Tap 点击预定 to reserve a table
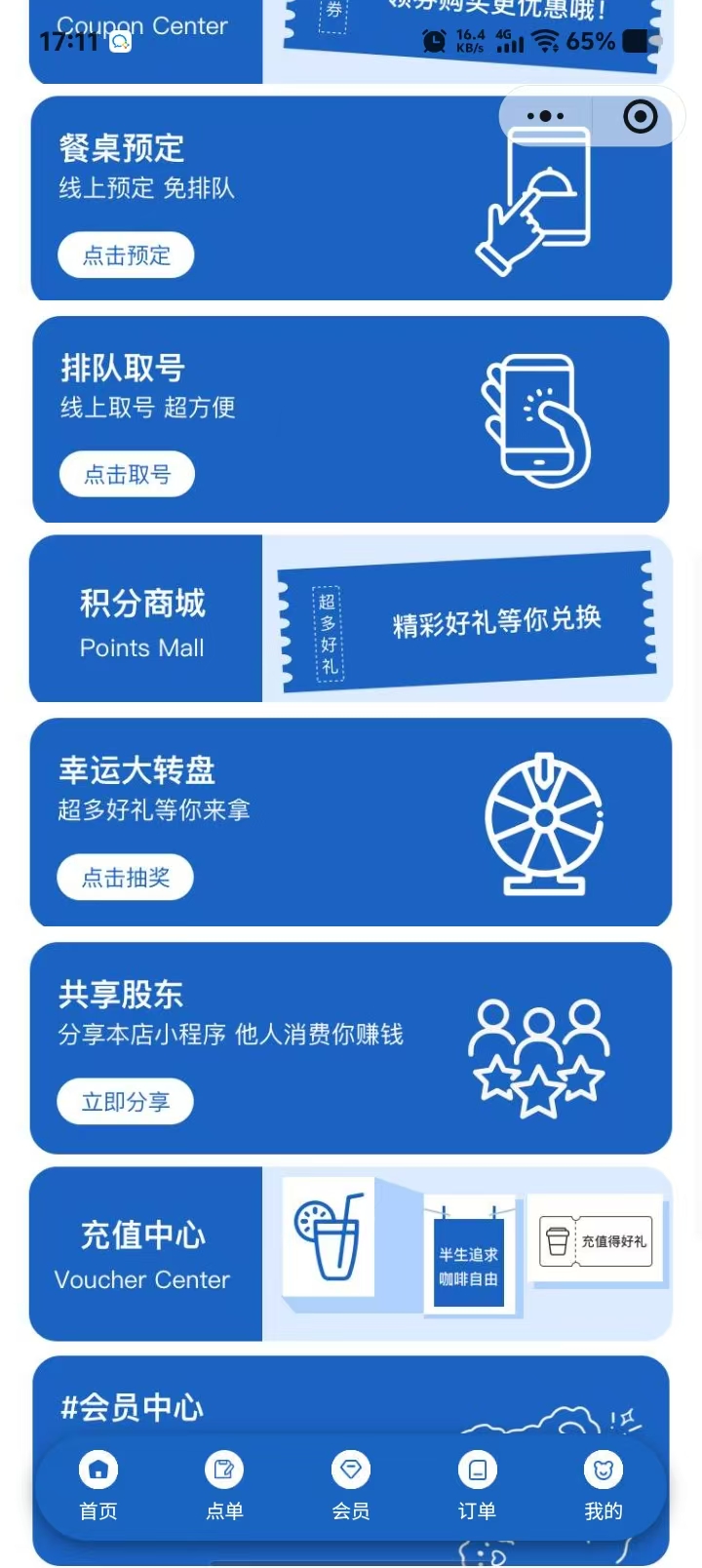The width and height of the screenshot is (702, 1568). 126,255
